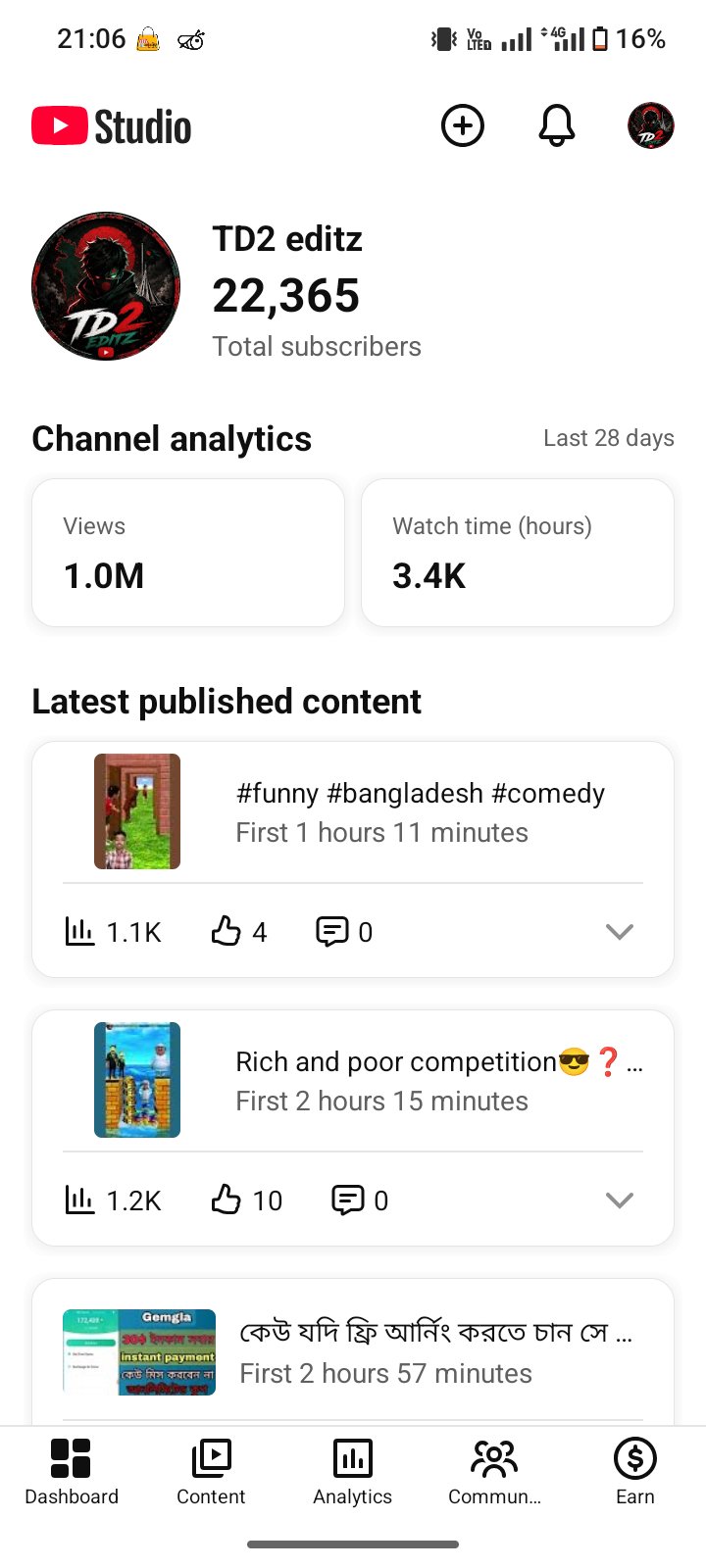Image resolution: width=706 pixels, height=1568 pixels.
Task: Switch to the Analytics tab
Action: [x=353, y=1472]
